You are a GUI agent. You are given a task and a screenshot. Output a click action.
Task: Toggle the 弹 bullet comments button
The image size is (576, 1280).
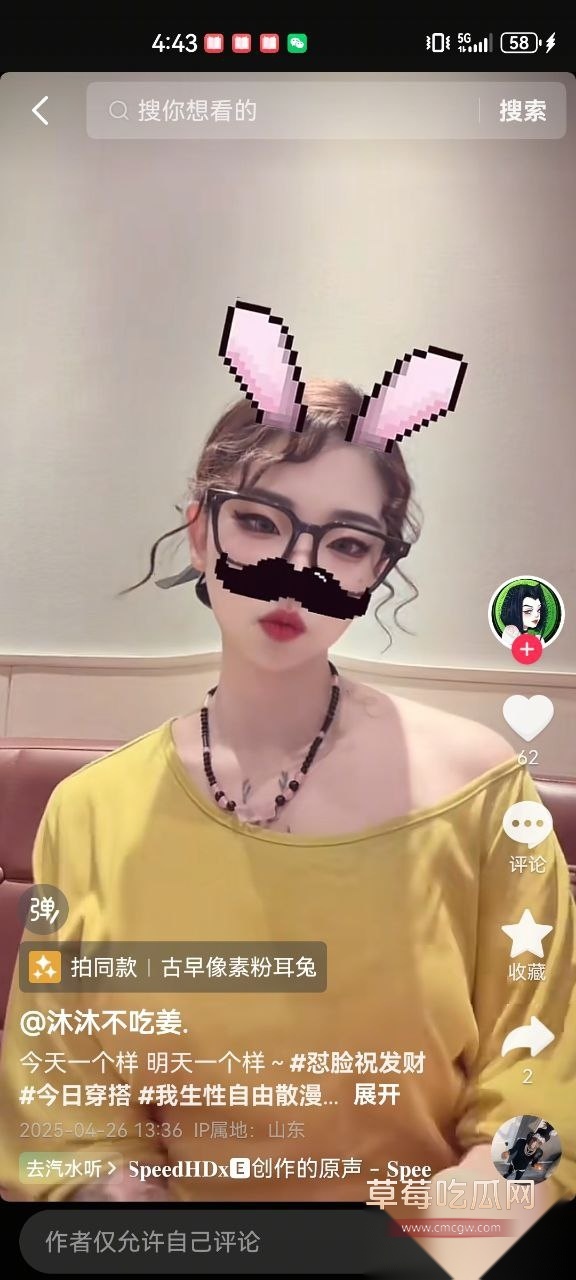tap(44, 909)
